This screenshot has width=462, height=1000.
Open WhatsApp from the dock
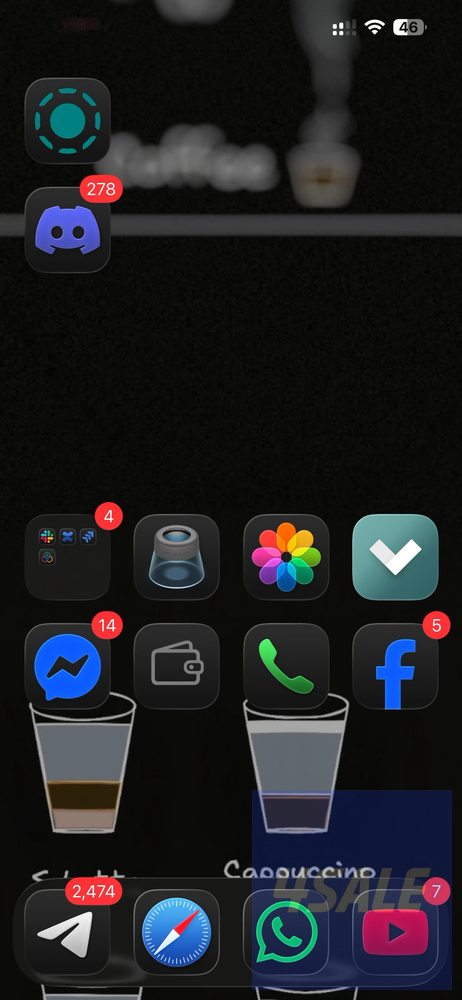point(286,932)
